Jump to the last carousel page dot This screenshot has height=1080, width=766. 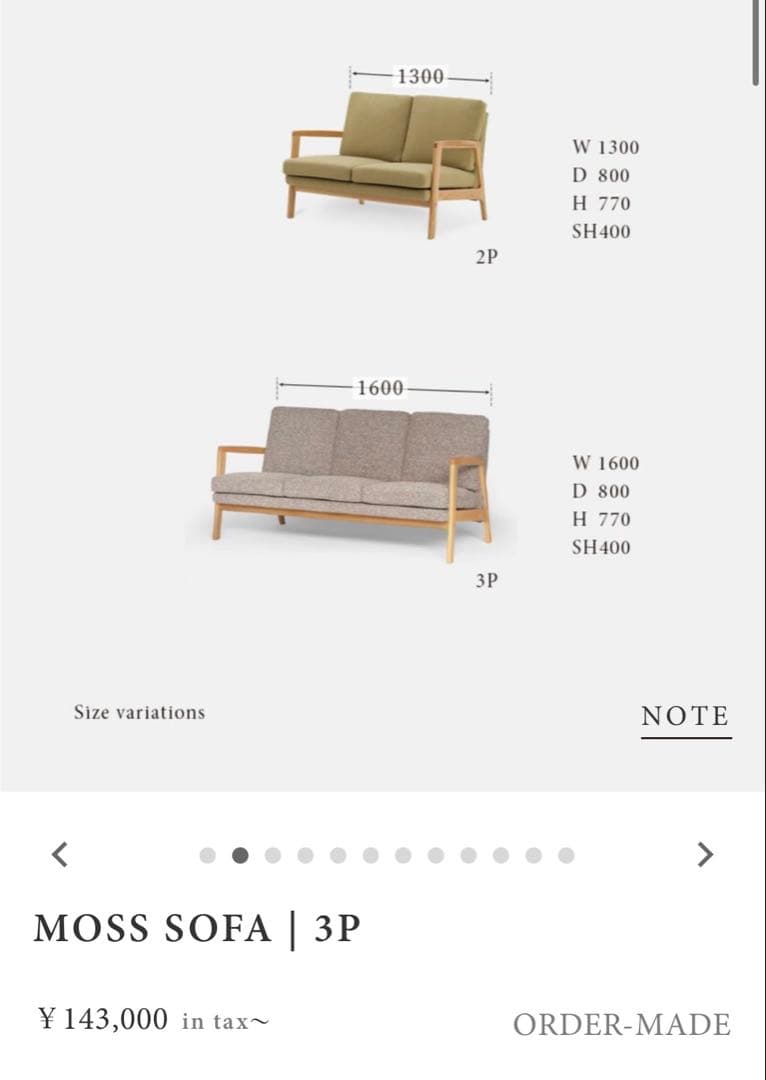tap(566, 855)
